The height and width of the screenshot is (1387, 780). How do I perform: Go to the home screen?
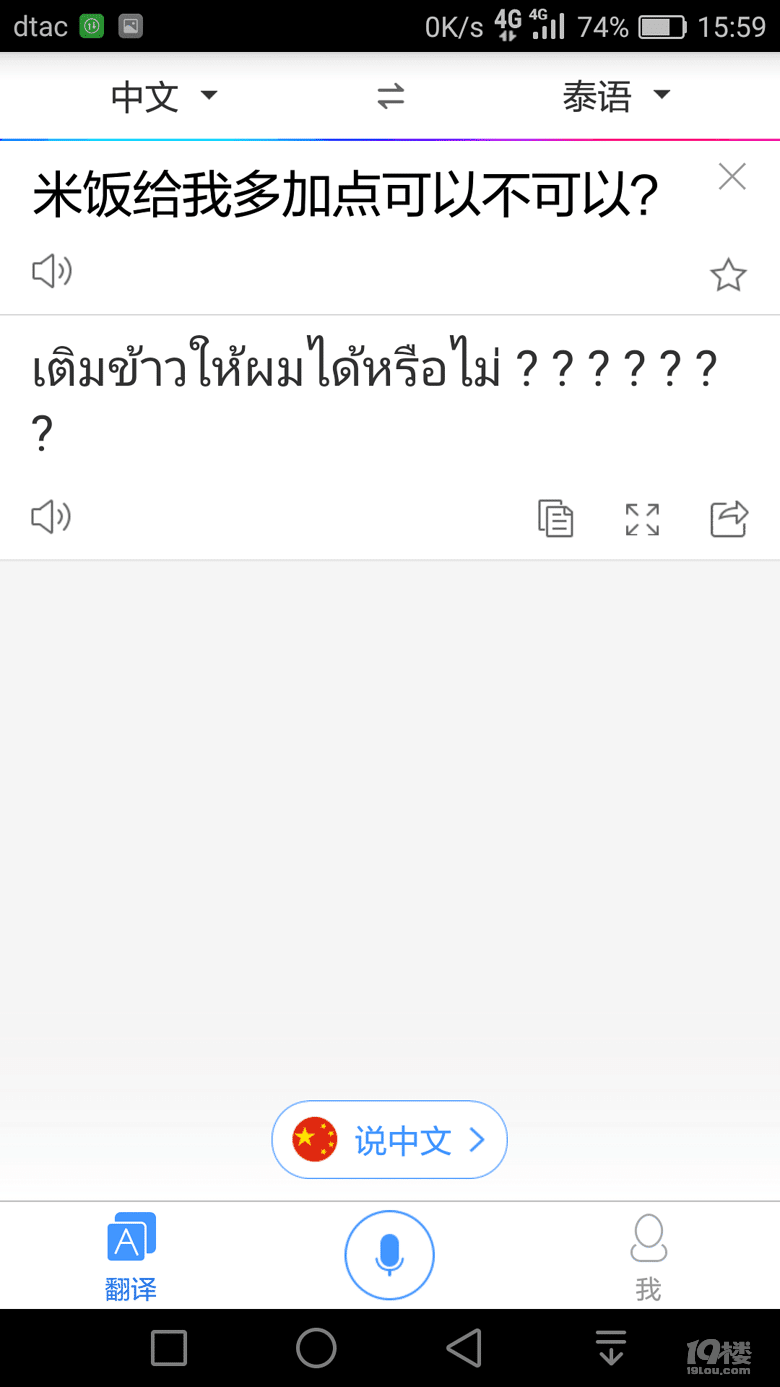[316, 1348]
